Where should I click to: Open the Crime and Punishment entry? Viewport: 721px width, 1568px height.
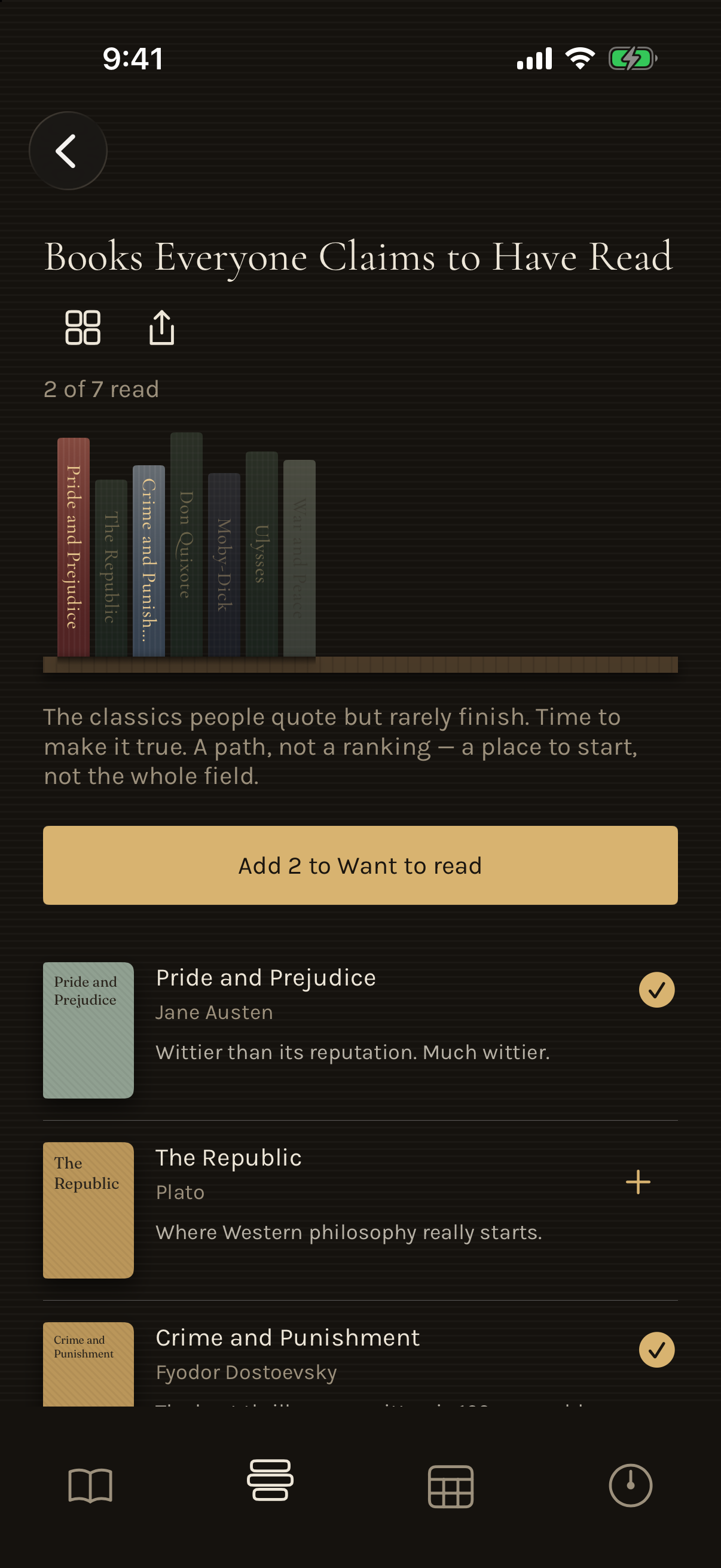coord(360,1363)
